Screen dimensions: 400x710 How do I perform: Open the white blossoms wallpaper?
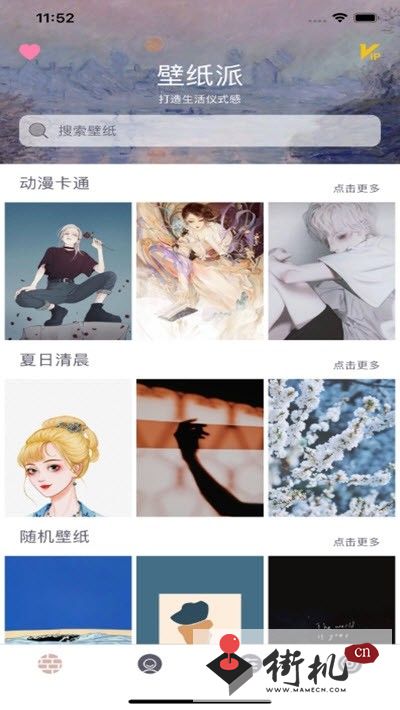click(x=332, y=448)
